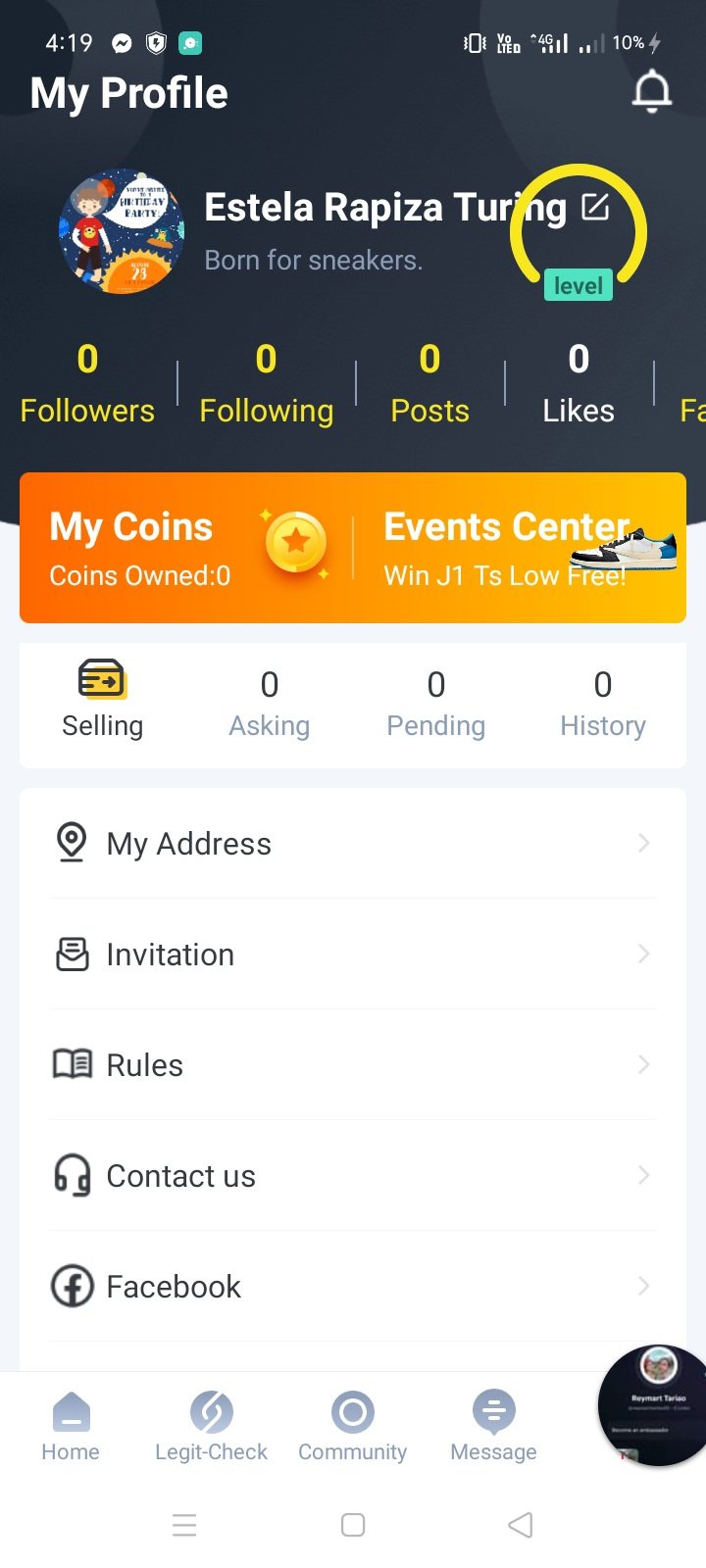Open My Address row
The width and height of the screenshot is (706, 1568).
click(353, 843)
